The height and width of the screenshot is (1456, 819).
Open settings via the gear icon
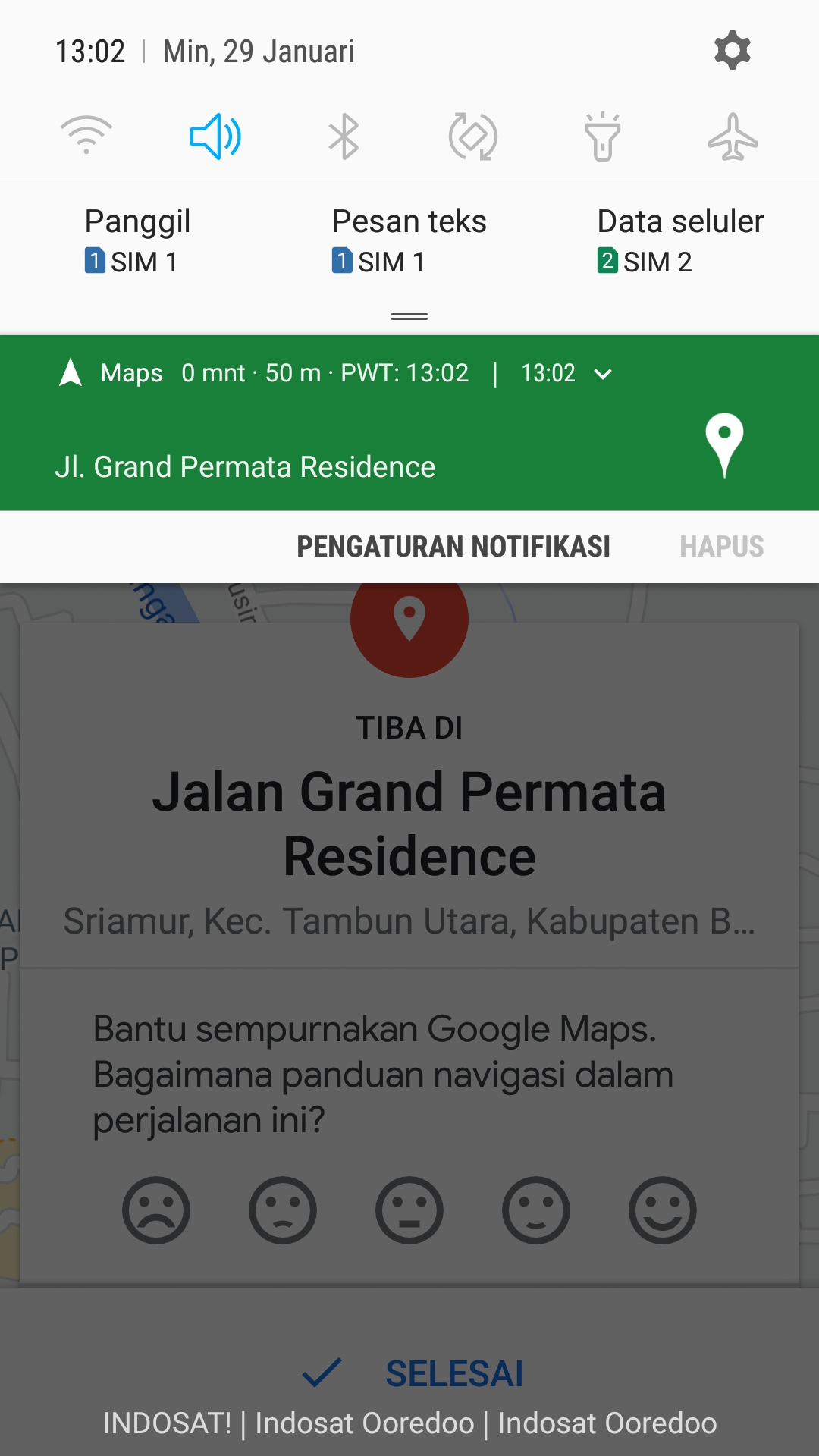732,51
